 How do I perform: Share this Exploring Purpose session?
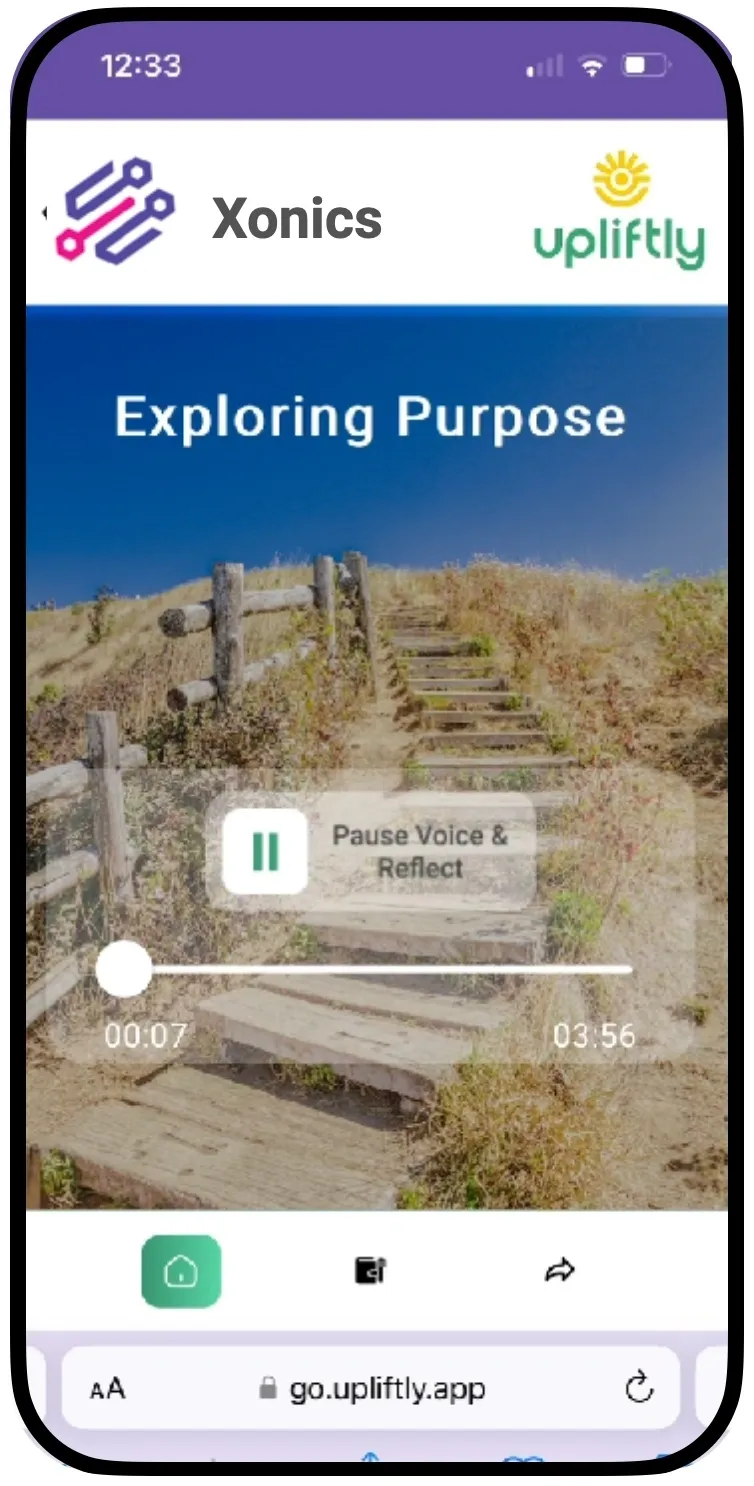560,1271
